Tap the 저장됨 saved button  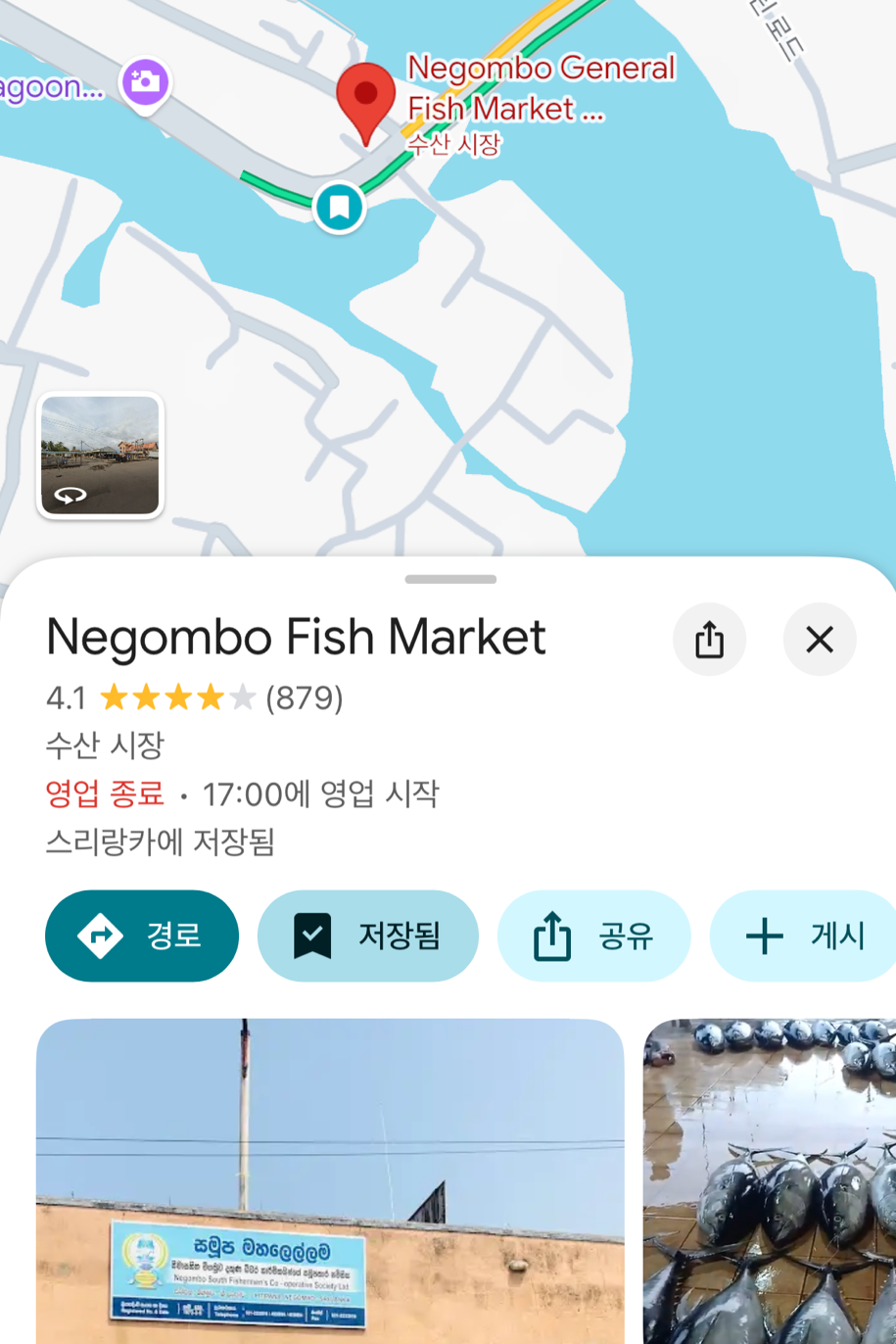pyautogui.click(x=367, y=936)
